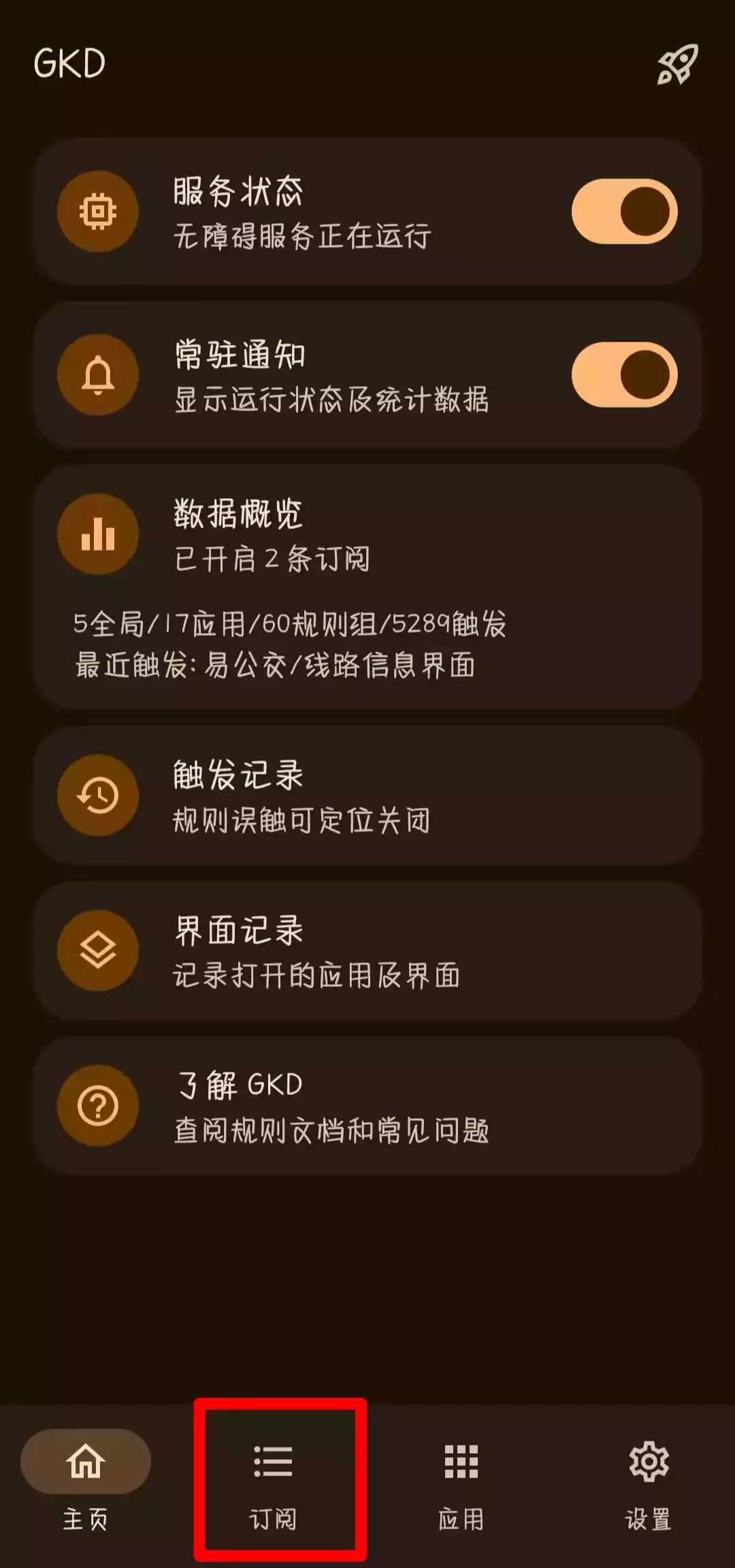Open 了解 GKD help row
The height and width of the screenshot is (1568, 735).
point(367,1106)
